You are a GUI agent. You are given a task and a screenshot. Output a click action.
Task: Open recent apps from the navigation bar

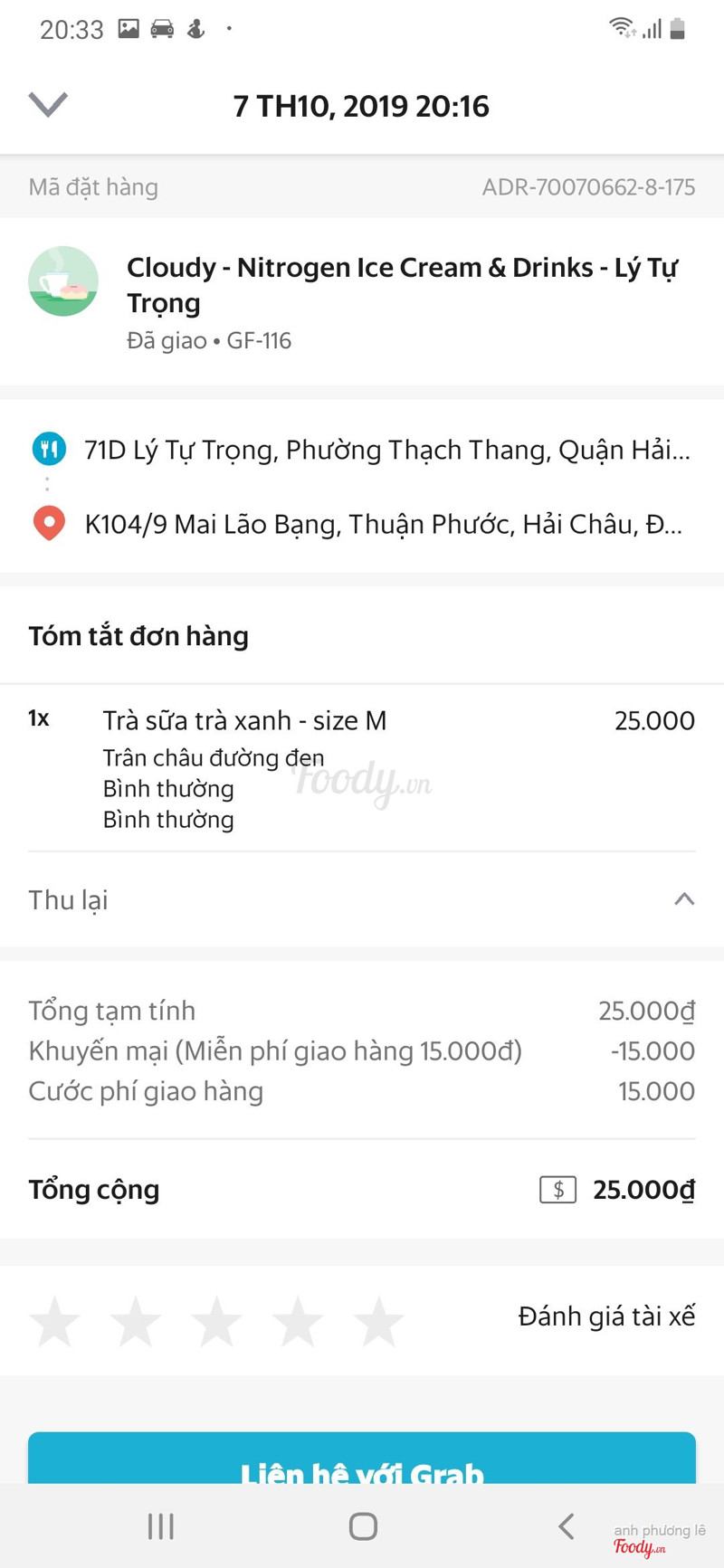coord(161,1526)
